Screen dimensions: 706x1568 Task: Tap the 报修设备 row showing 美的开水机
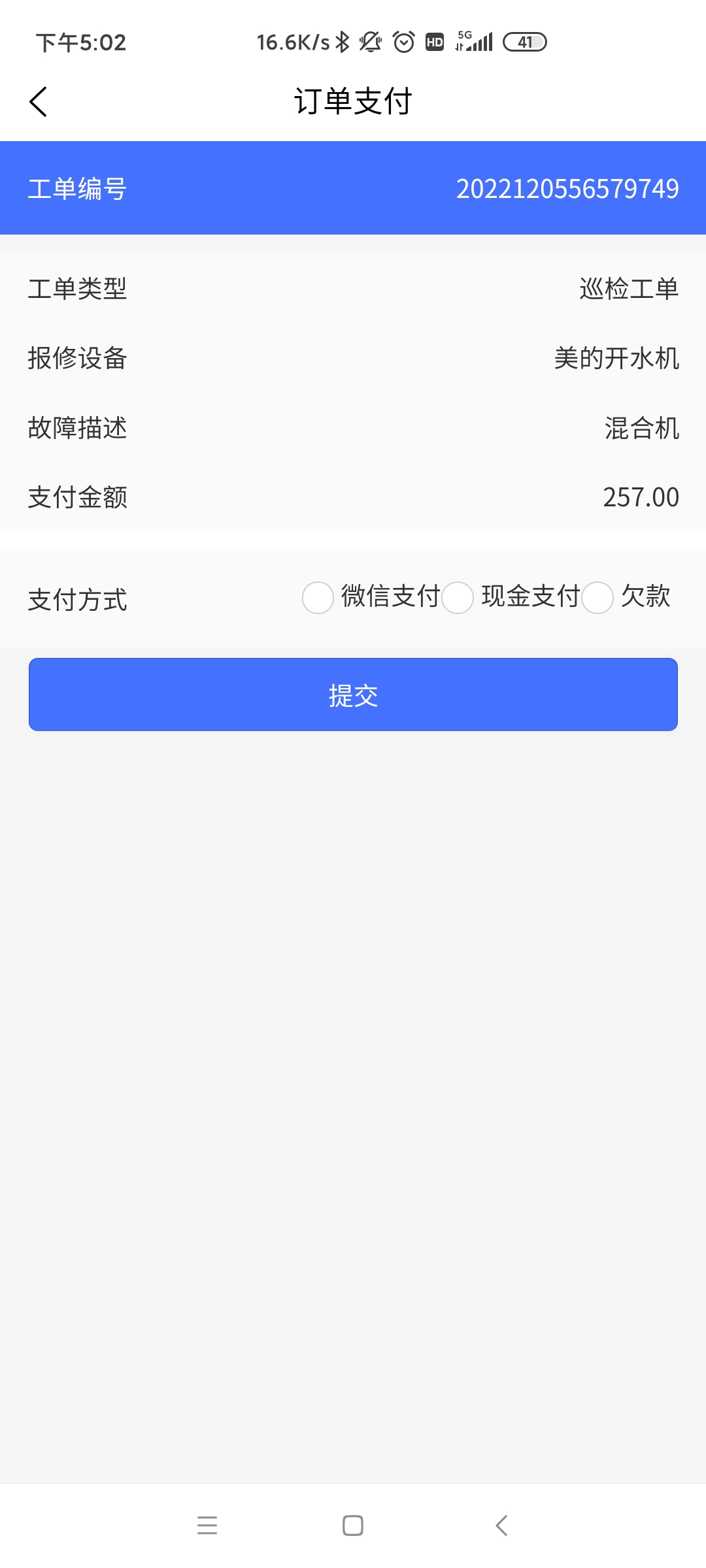point(353,359)
